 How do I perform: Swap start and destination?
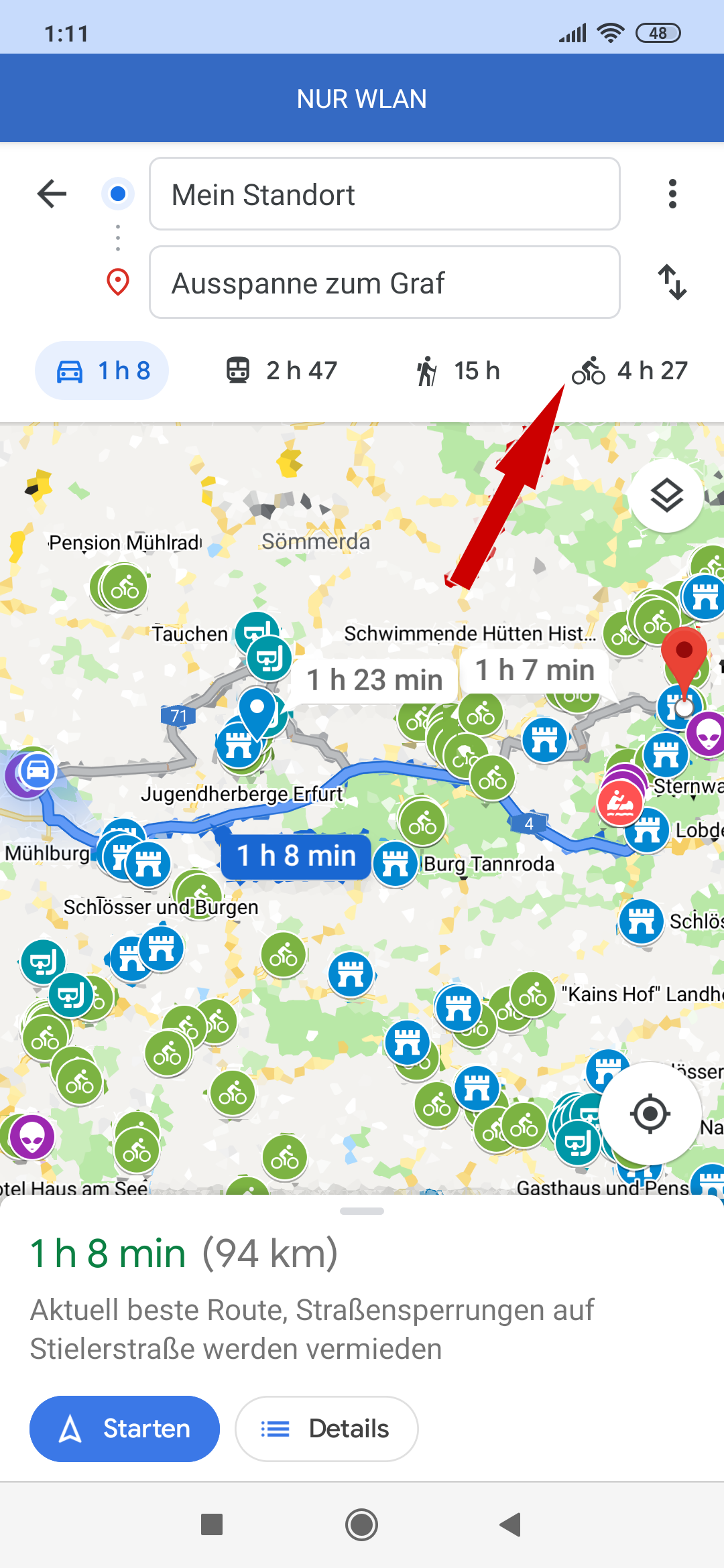[672, 282]
